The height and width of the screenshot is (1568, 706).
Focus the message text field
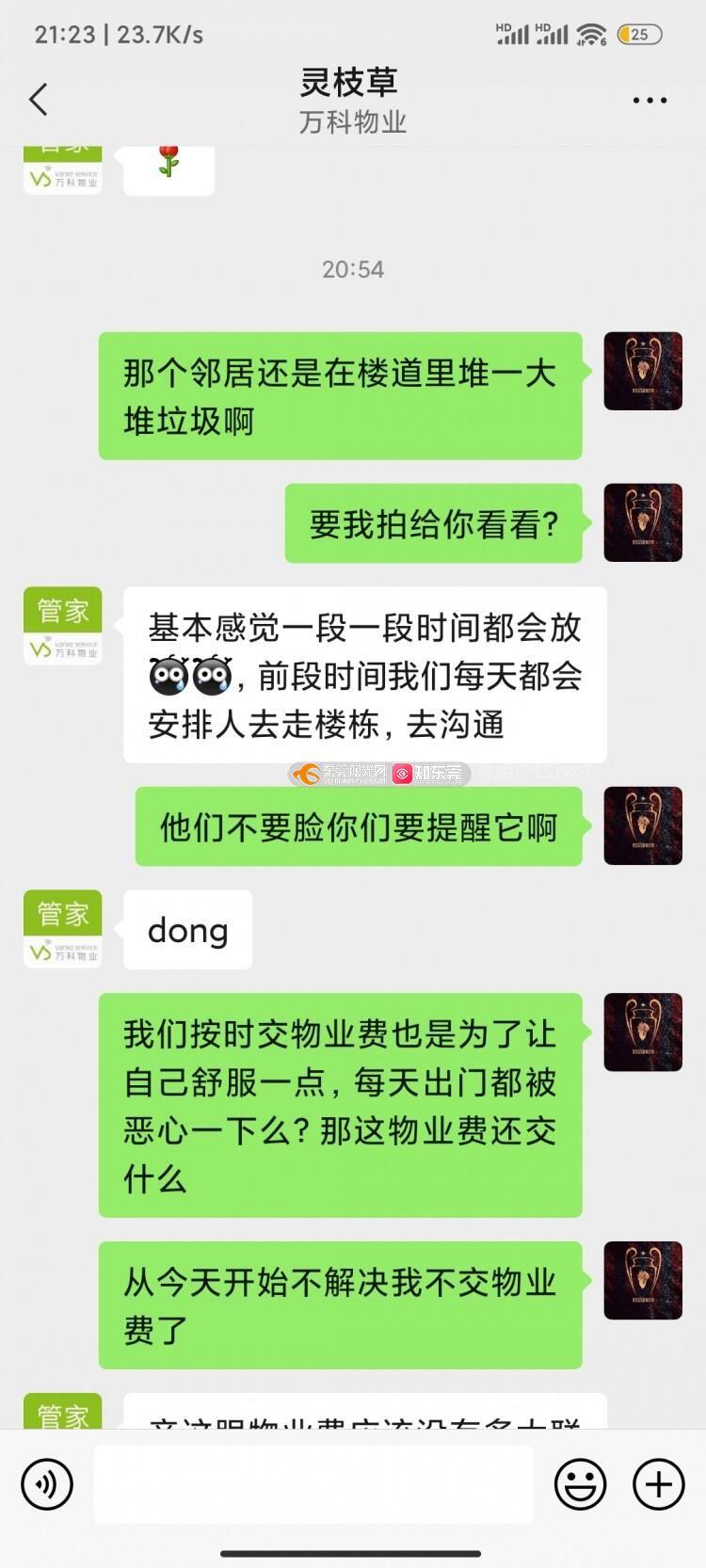(x=313, y=1484)
